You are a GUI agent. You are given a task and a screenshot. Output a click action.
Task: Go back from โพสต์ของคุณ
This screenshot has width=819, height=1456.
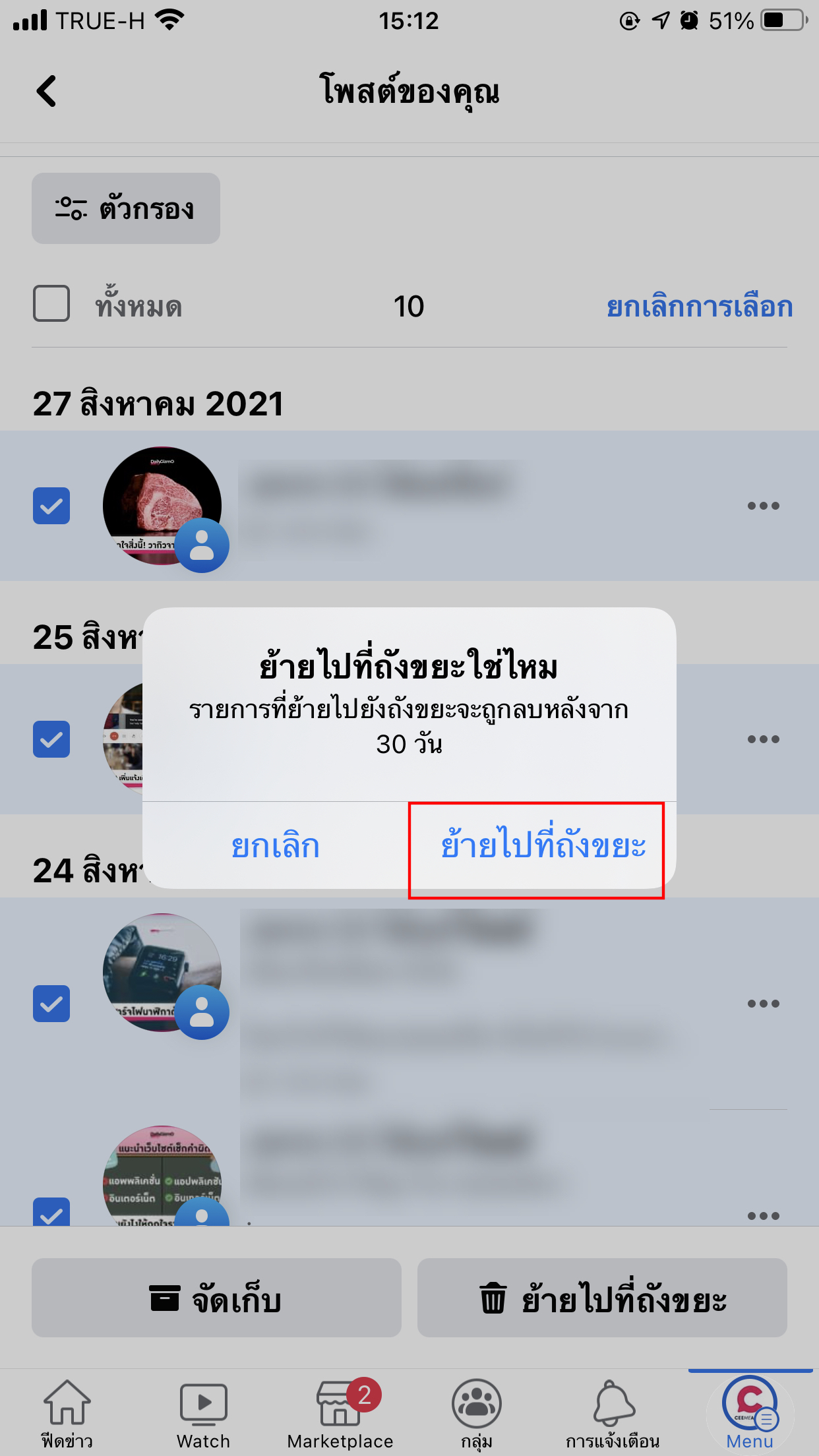(46, 91)
